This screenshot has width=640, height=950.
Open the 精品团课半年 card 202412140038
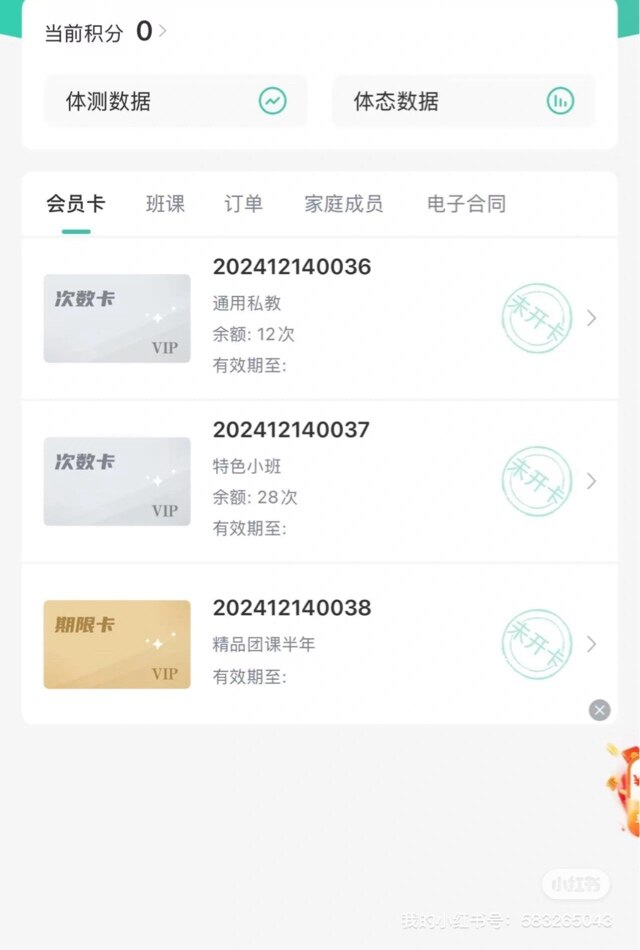319,644
